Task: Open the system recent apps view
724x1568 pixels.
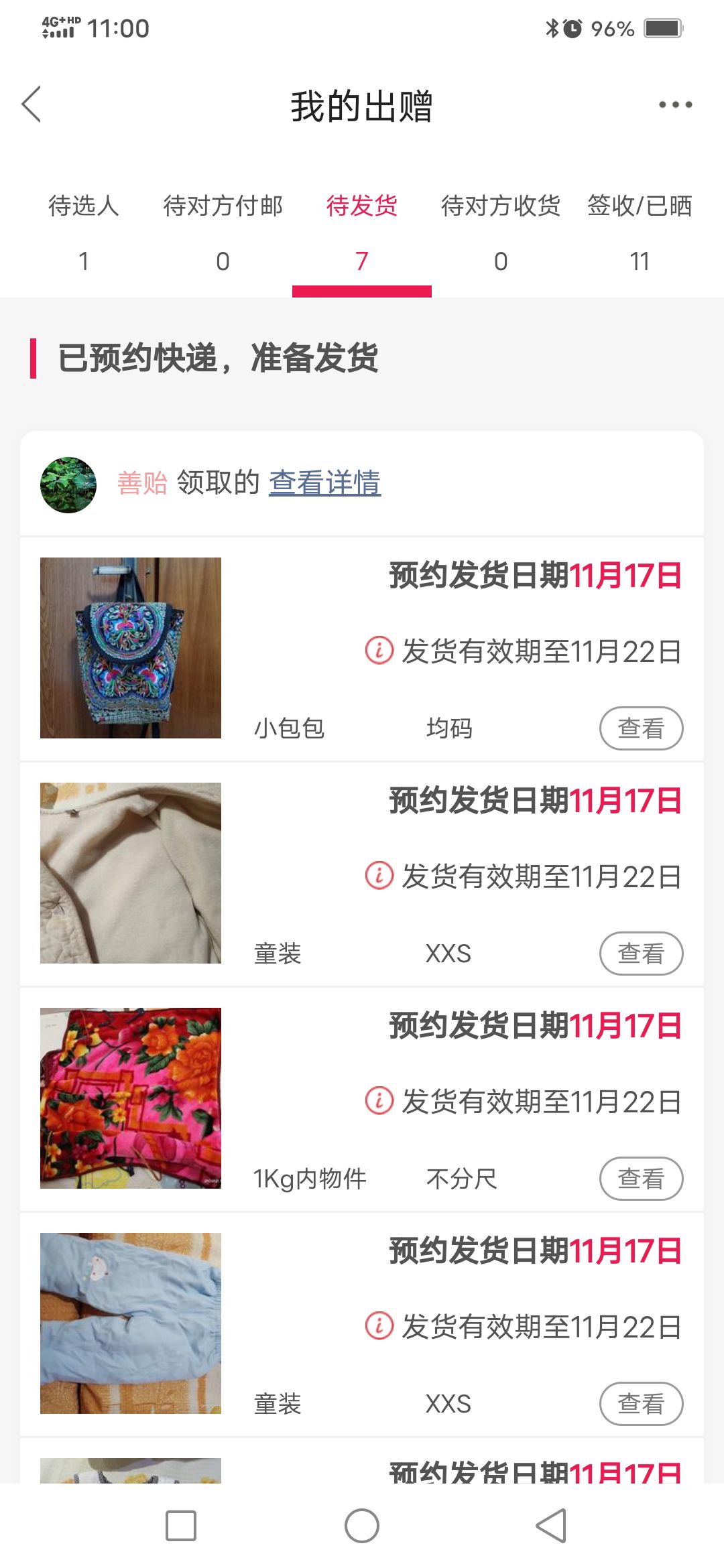Action: 181,1526
